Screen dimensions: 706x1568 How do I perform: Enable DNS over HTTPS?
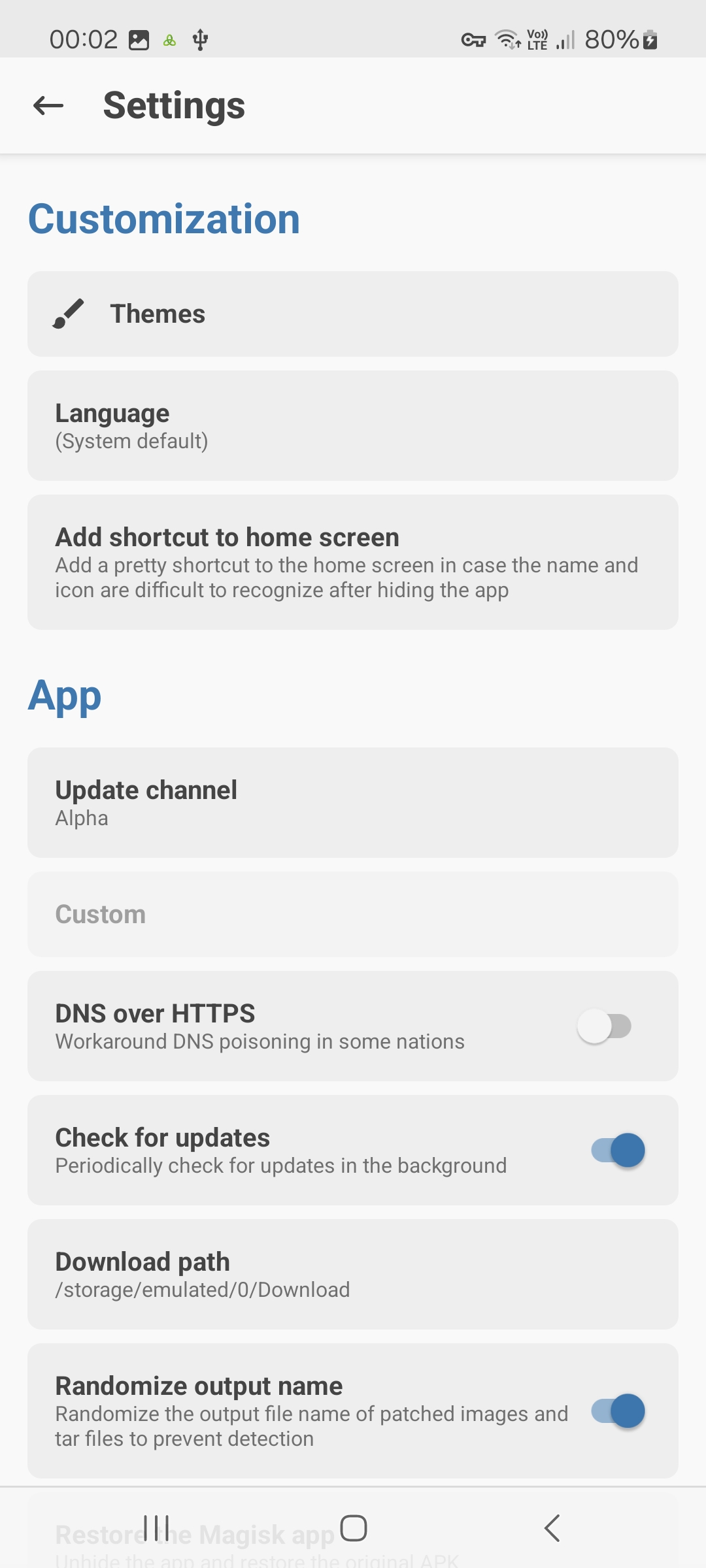coord(604,1026)
